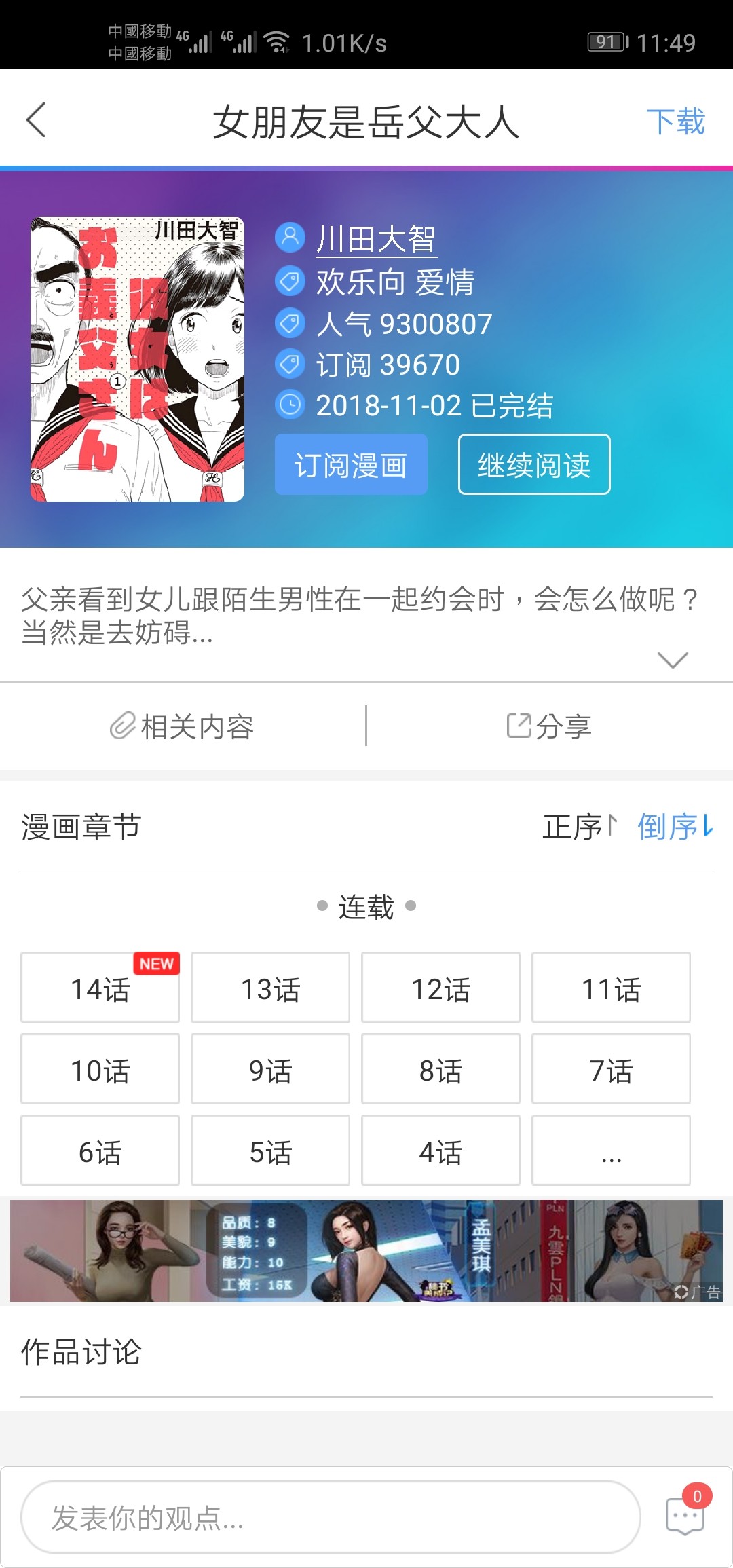Open chapter 13话
The image size is (733, 1568).
(x=270, y=988)
